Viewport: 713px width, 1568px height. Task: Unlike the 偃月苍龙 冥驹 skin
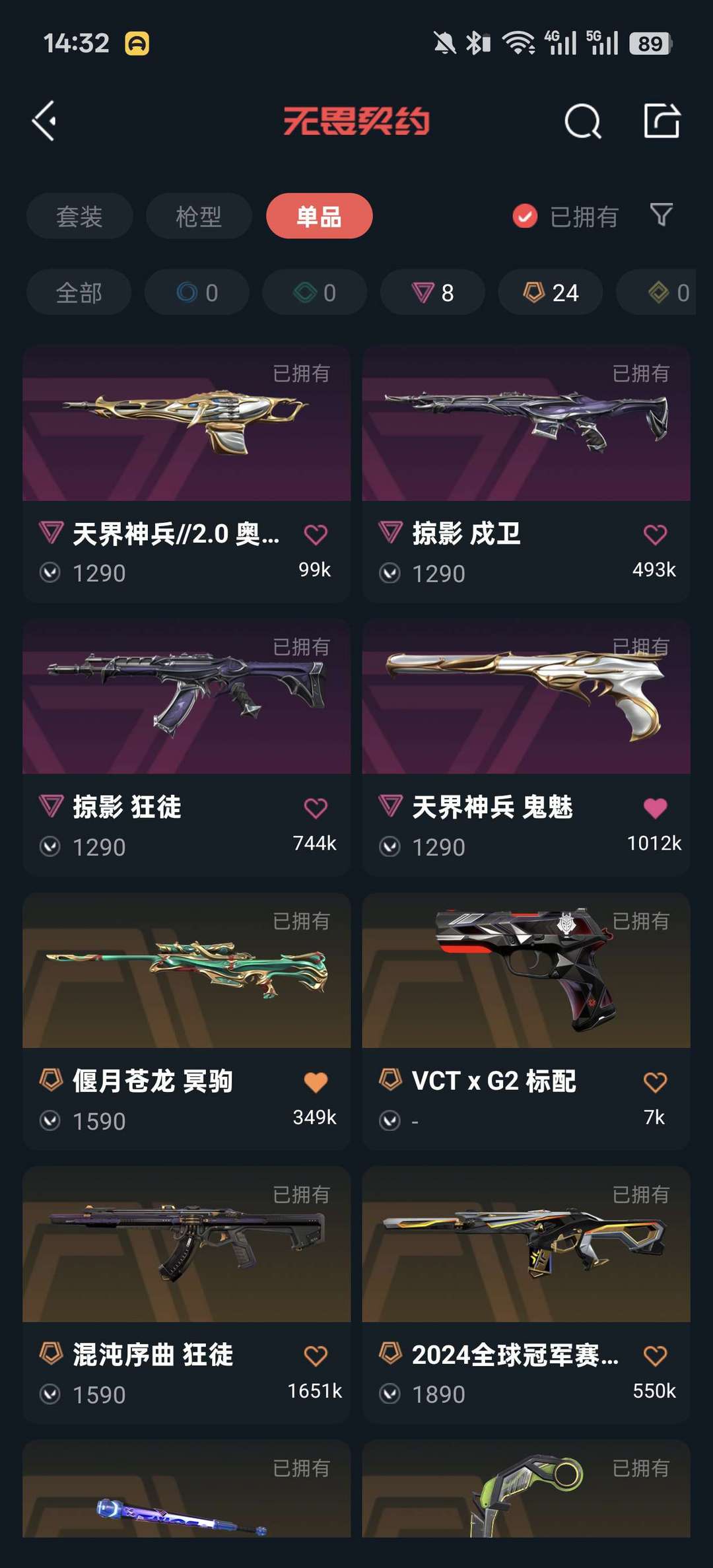click(x=316, y=1082)
